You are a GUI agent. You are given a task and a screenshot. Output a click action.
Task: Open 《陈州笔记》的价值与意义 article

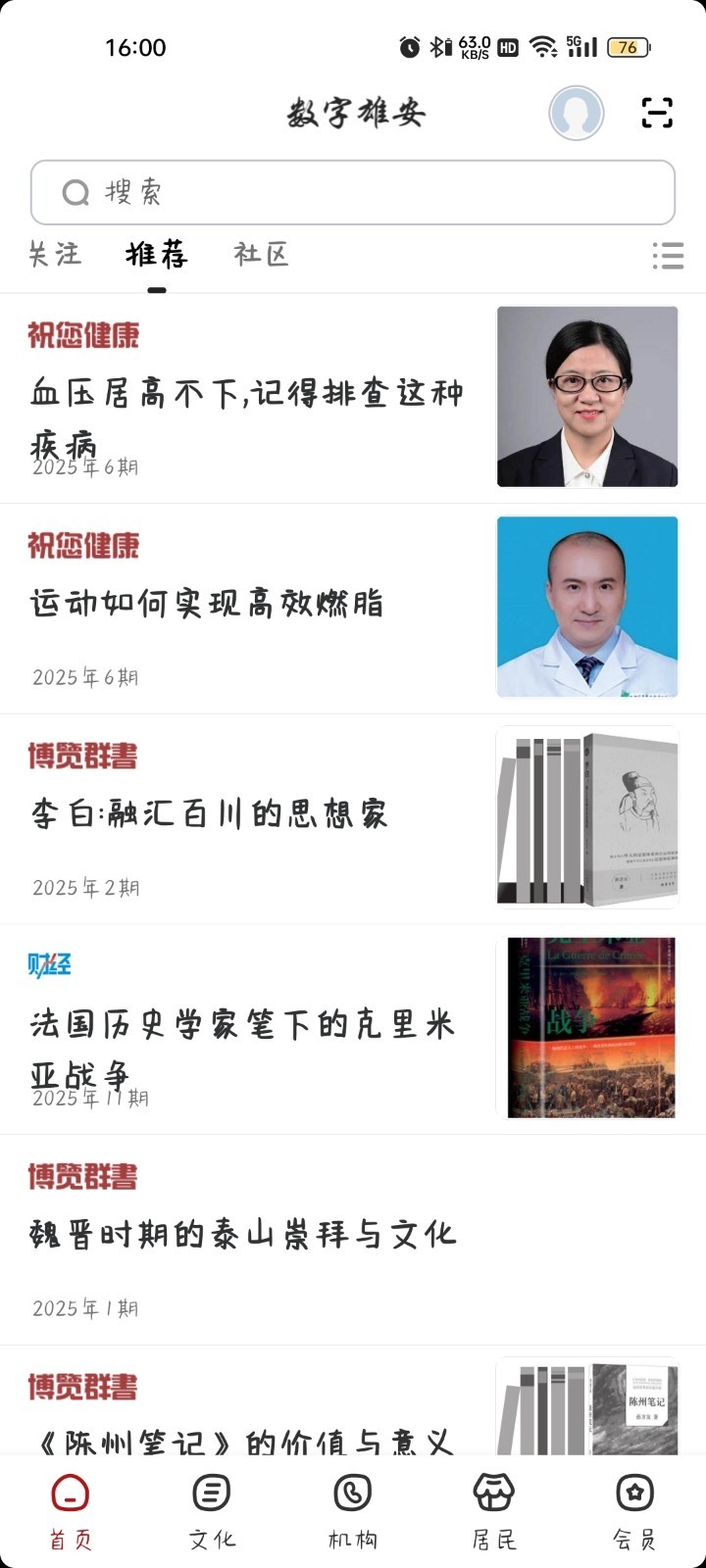245,1441
